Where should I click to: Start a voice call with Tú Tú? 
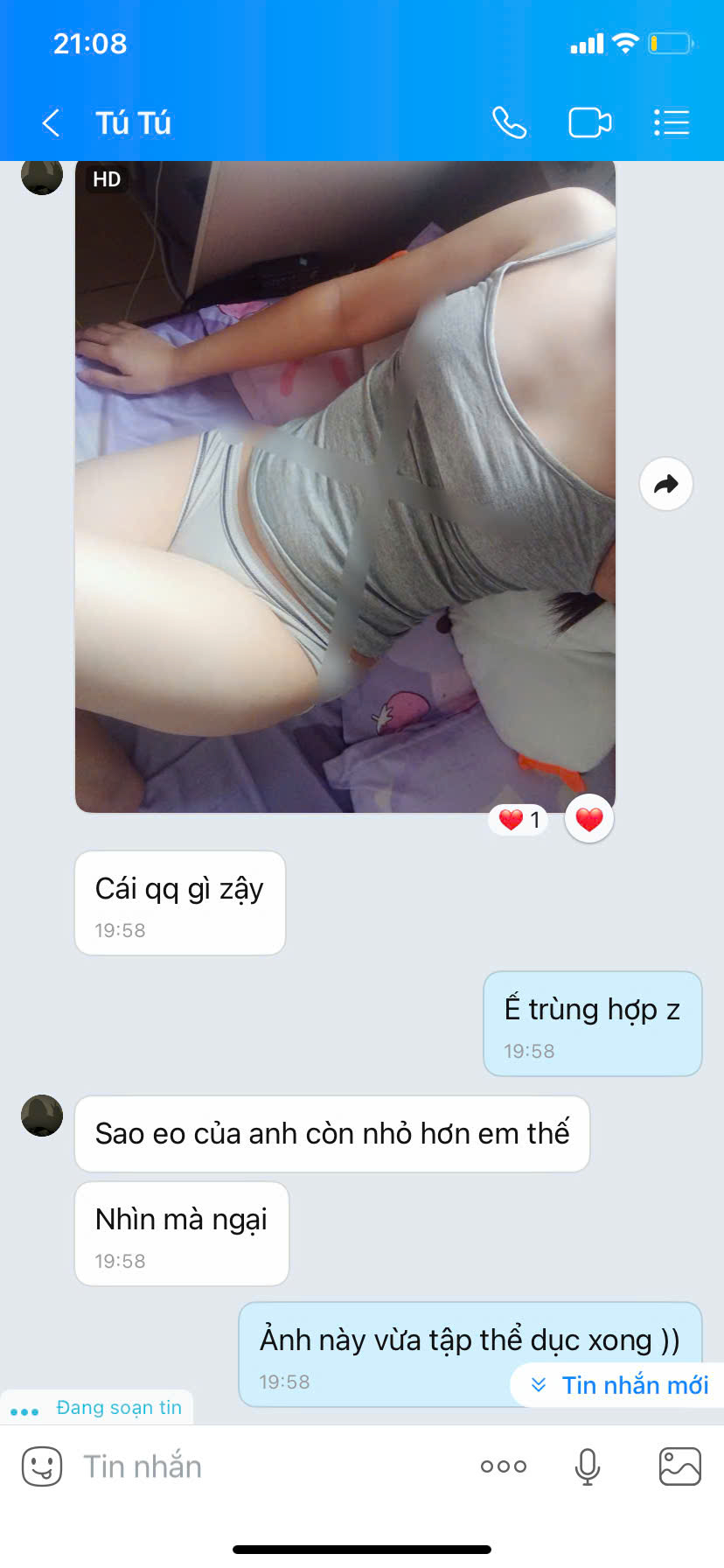509,122
